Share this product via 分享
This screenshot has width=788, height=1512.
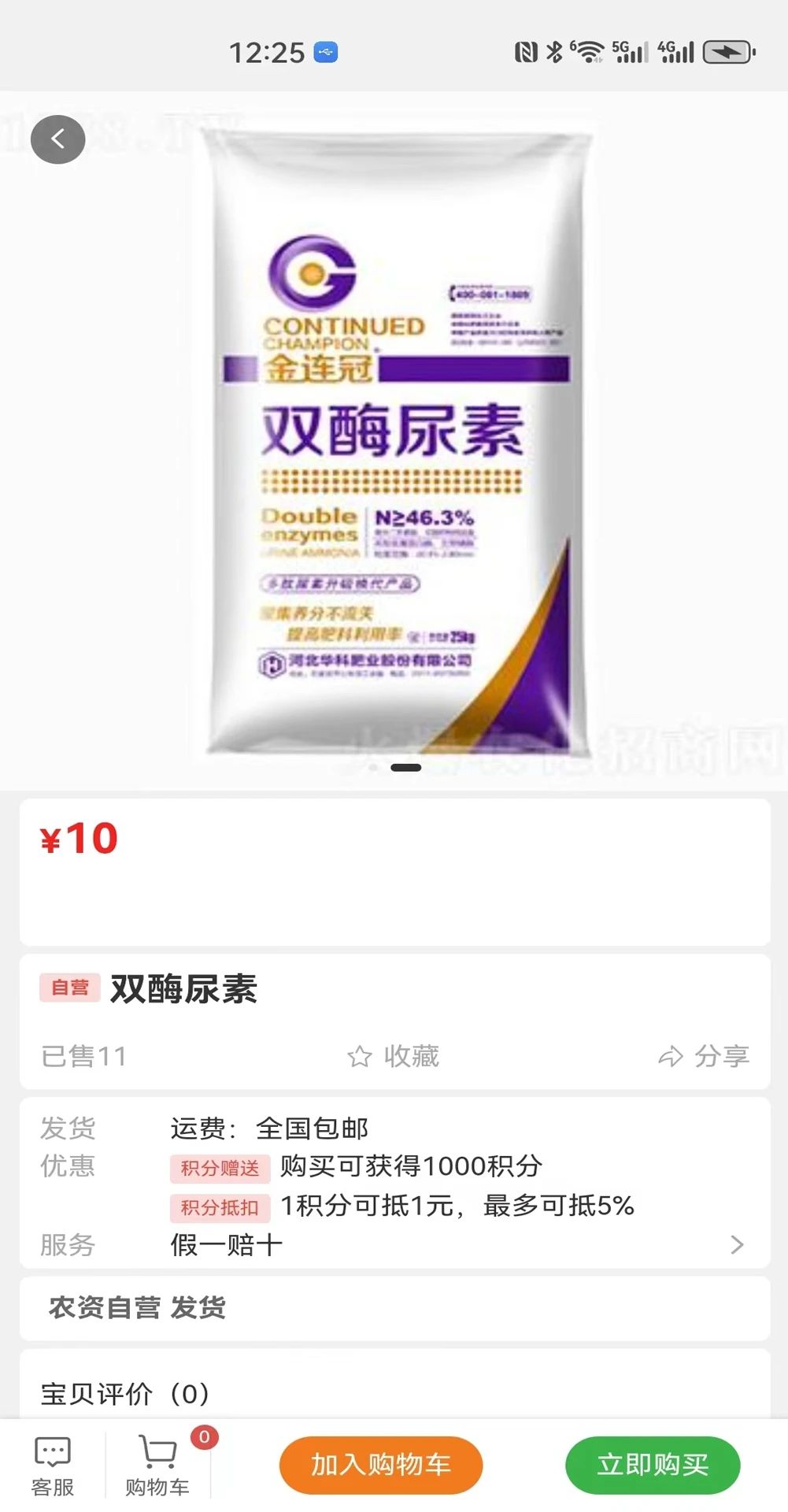[x=704, y=1056]
